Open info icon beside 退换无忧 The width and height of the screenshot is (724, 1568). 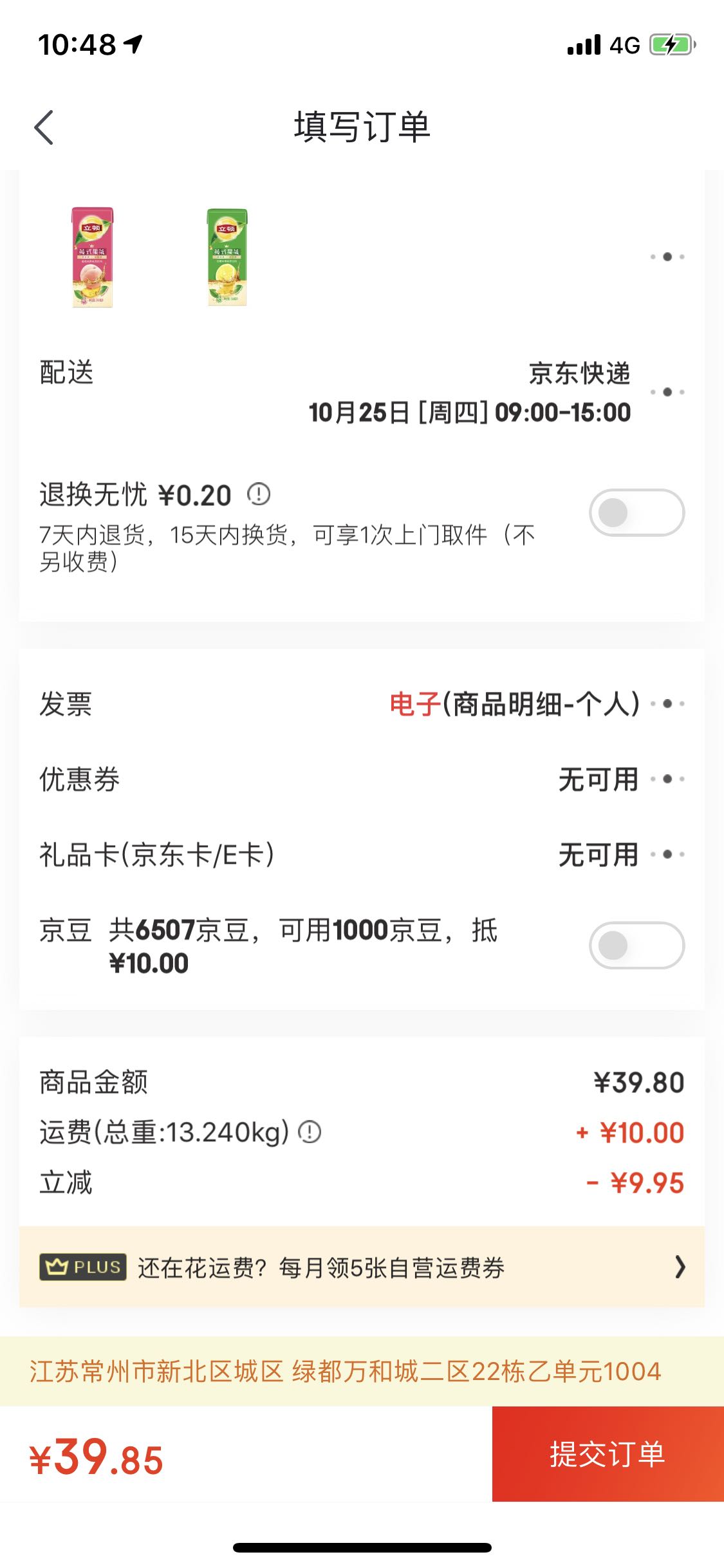[x=259, y=494]
